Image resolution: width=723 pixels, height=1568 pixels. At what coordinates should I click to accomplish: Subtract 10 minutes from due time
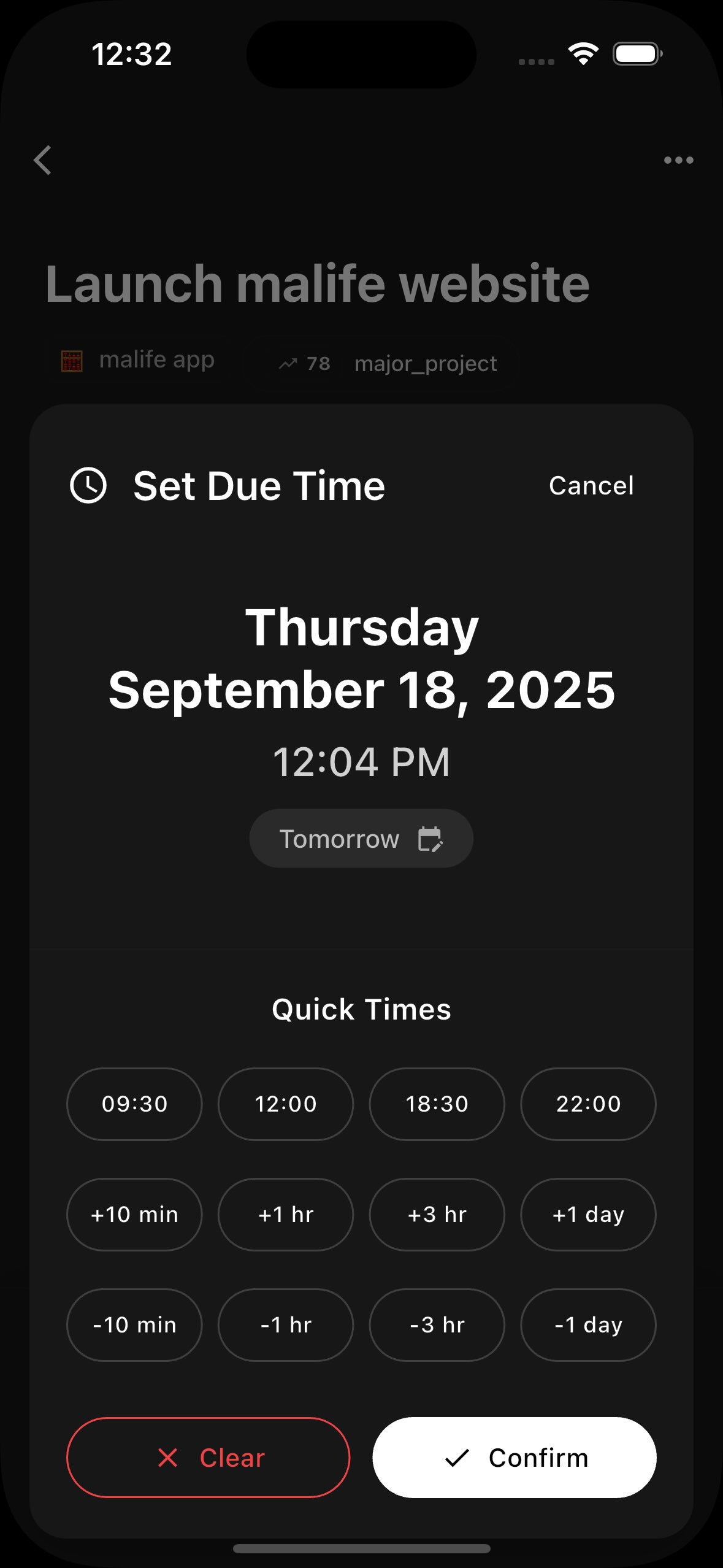[x=134, y=1325]
